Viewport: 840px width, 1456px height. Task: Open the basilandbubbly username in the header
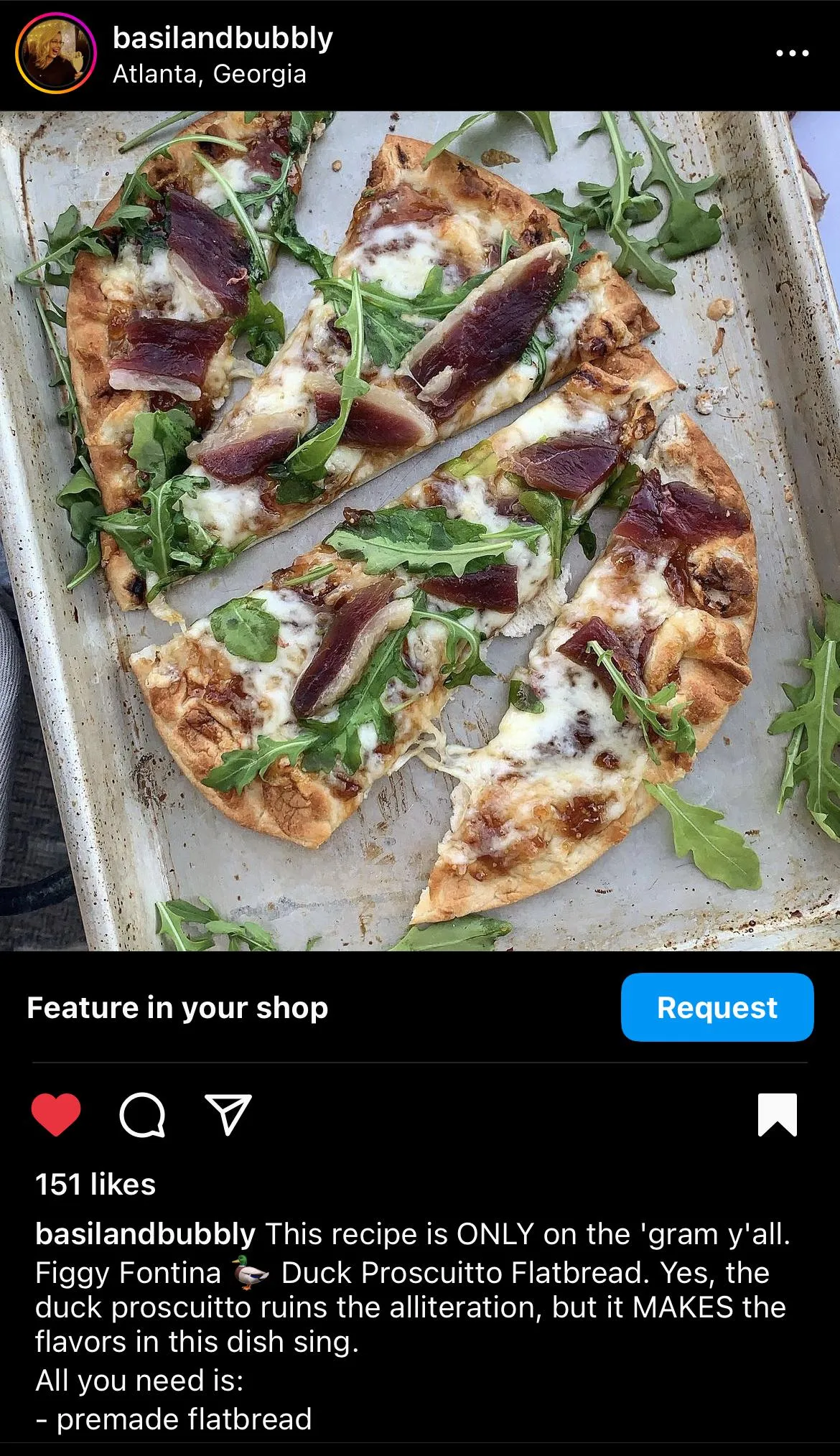coord(223,38)
